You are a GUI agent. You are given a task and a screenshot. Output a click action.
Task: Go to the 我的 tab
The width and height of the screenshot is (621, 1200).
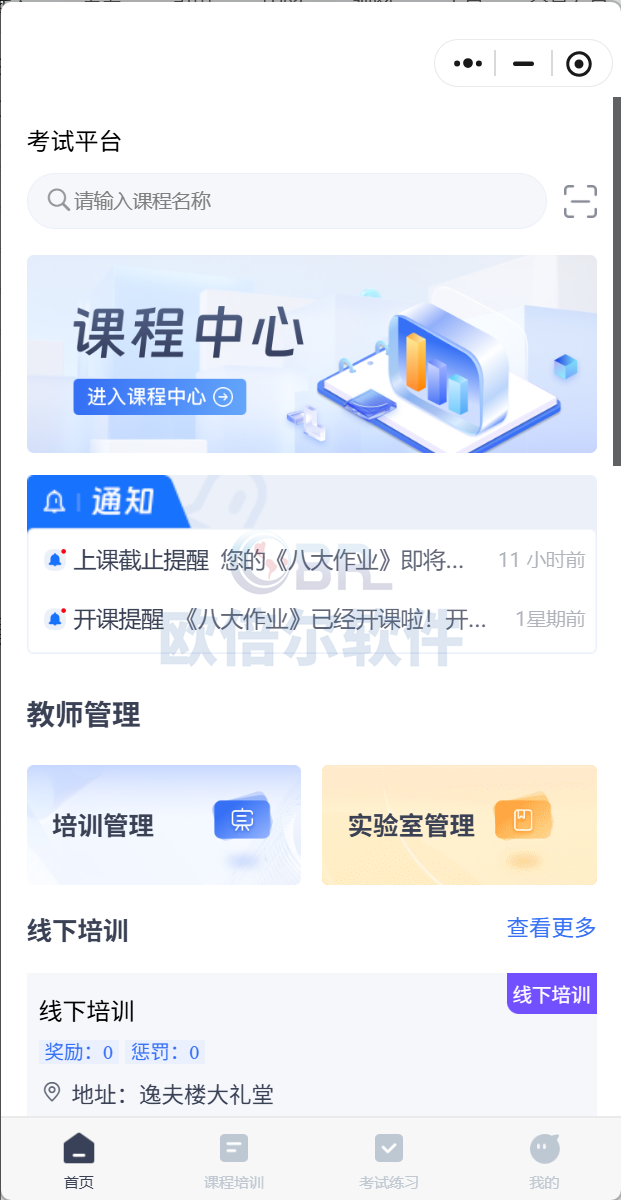pos(545,1160)
